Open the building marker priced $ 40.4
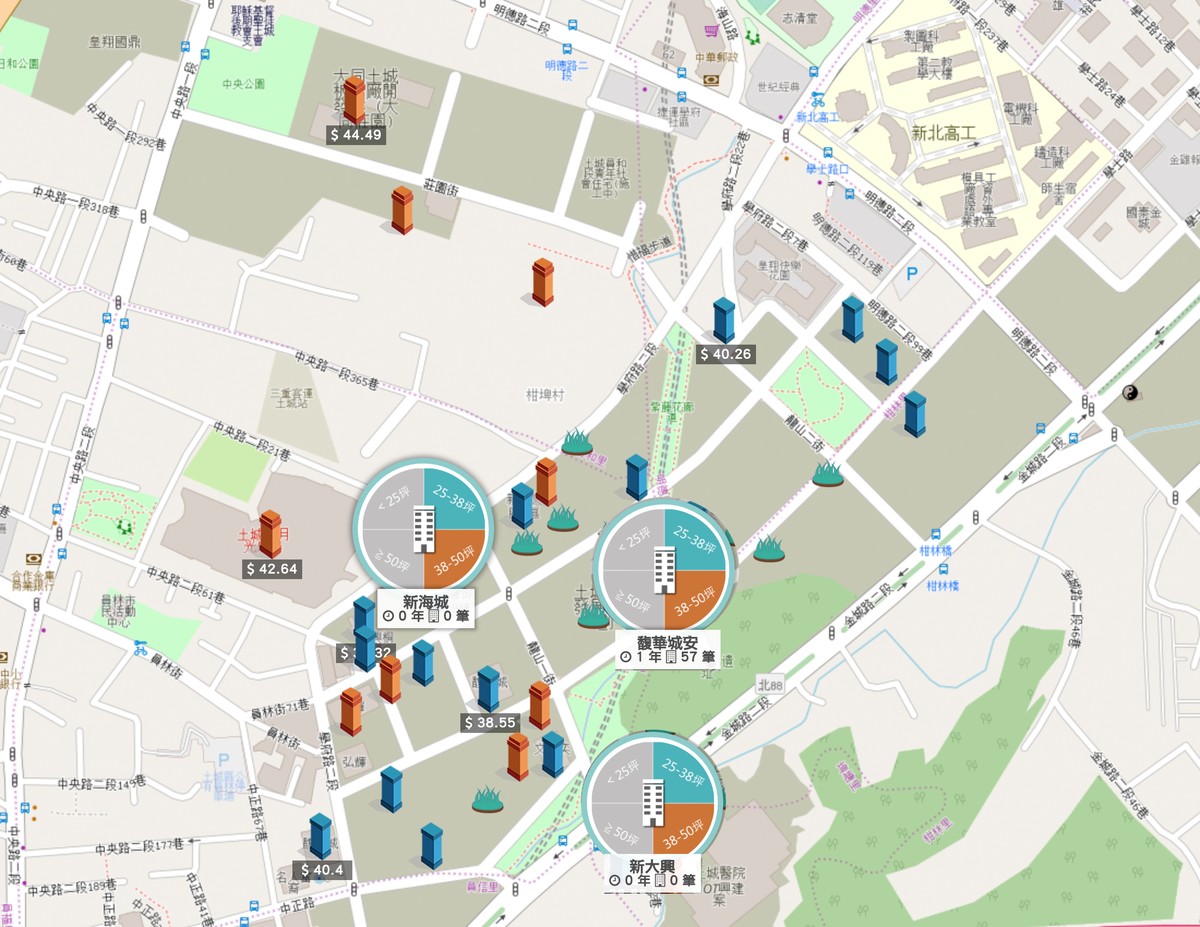The image size is (1200, 927). [x=320, y=837]
